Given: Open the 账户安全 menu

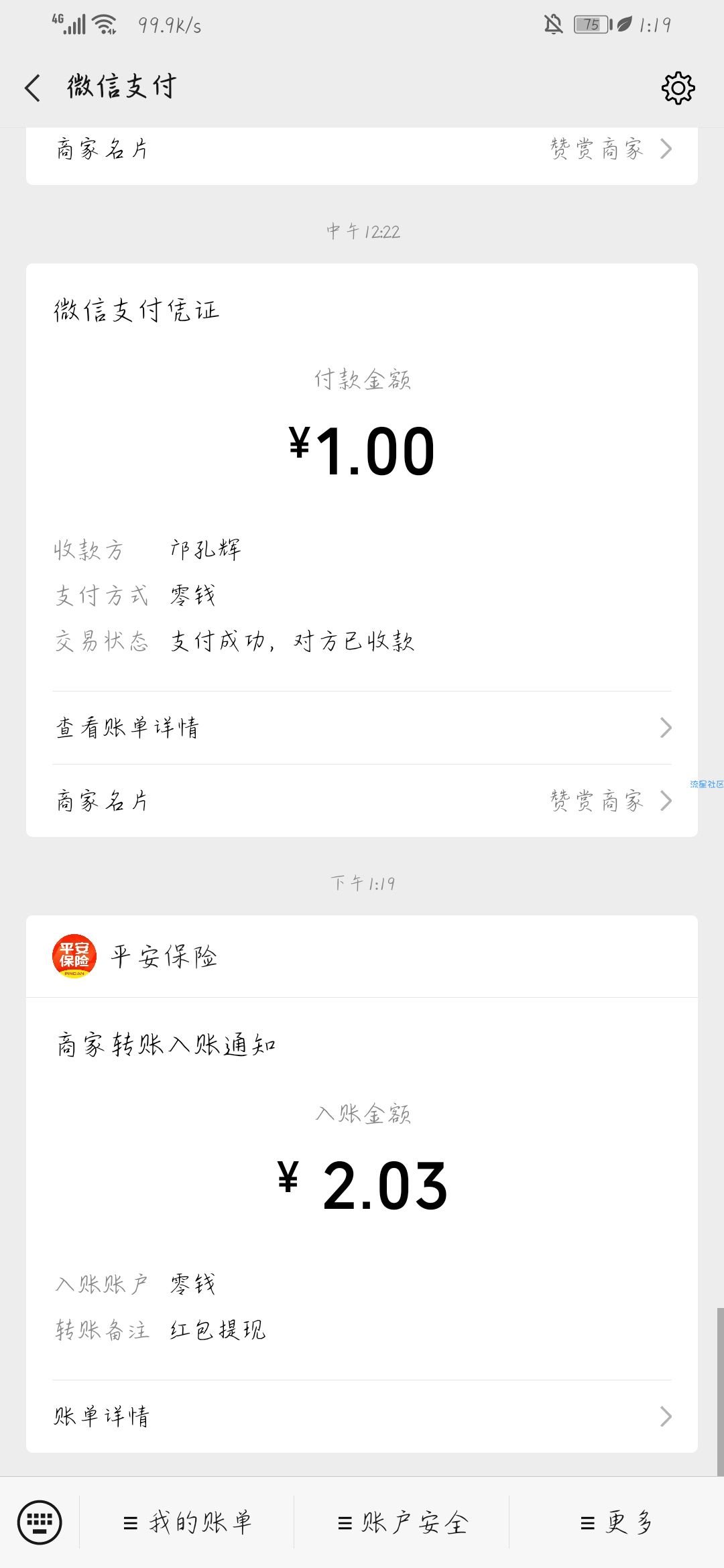Looking at the screenshot, I should [402, 1522].
